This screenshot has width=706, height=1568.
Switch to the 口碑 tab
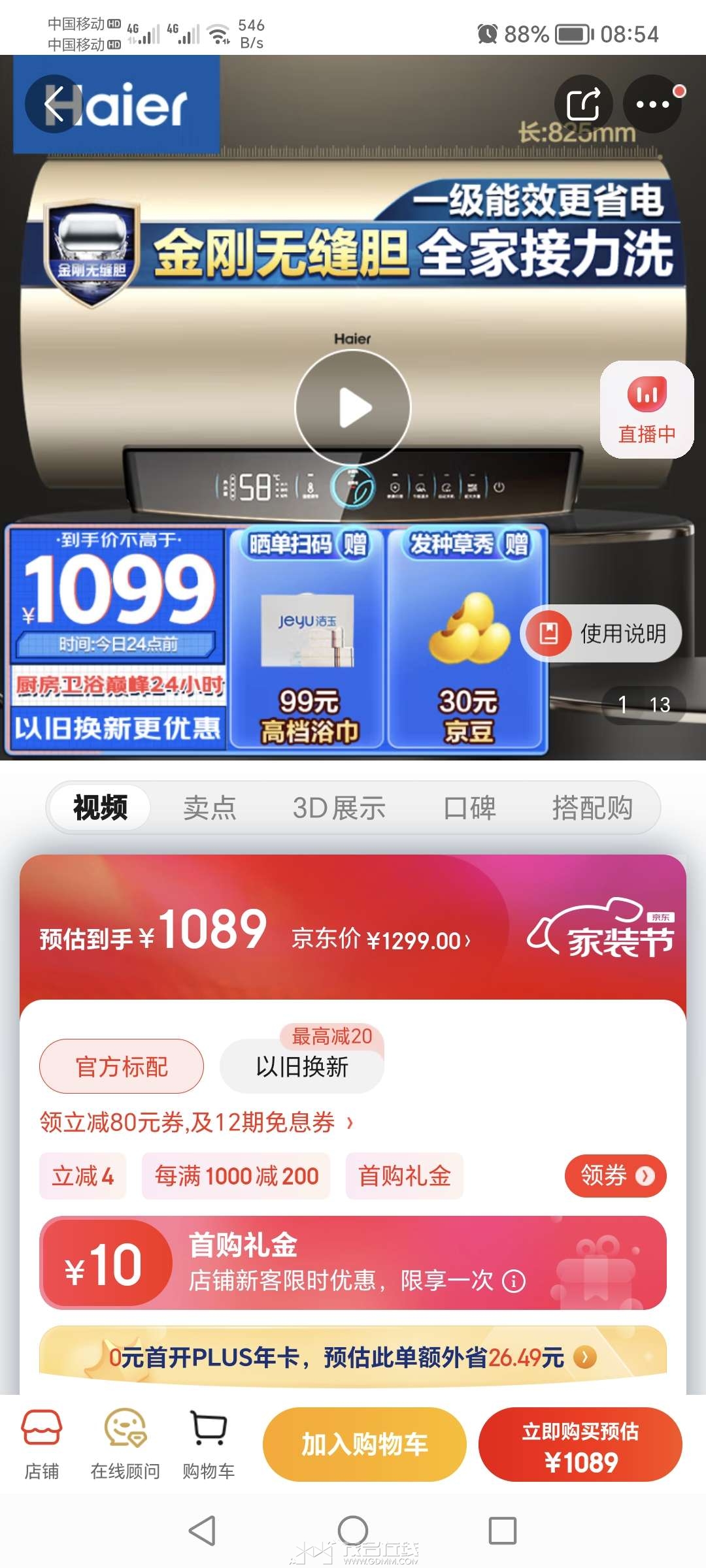469,808
